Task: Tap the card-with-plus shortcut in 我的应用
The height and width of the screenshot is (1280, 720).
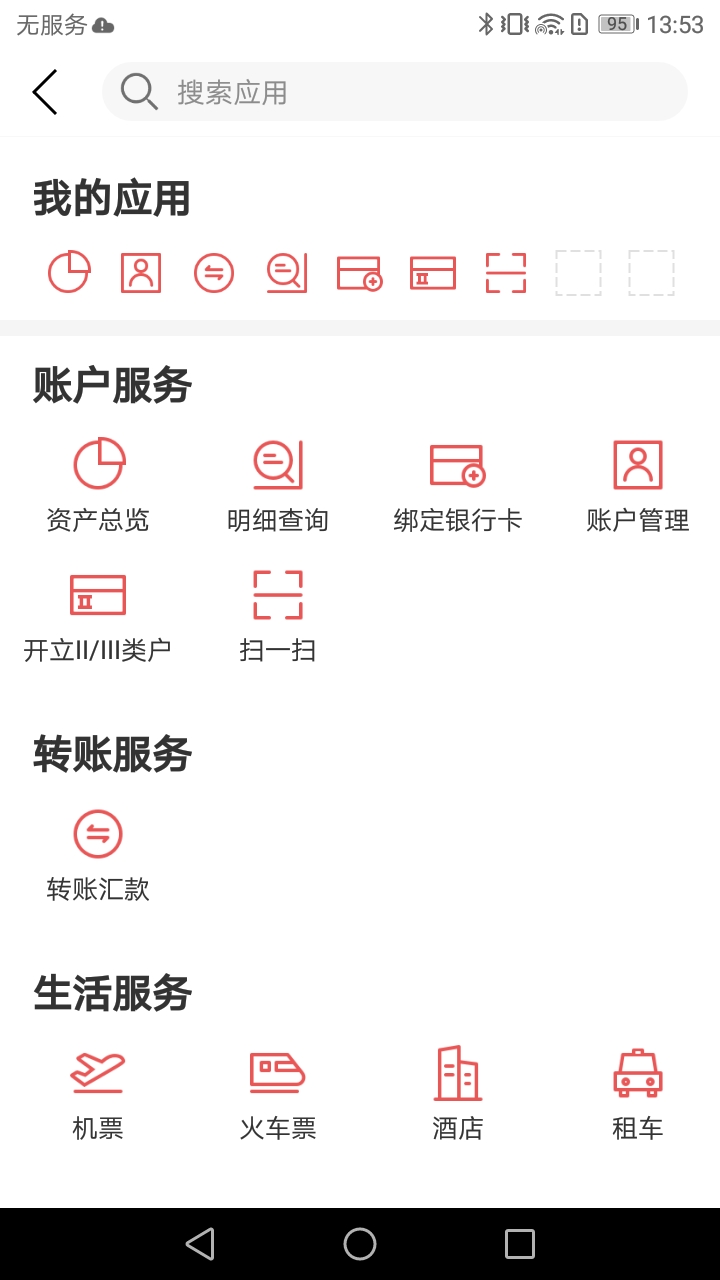Action: 359,272
